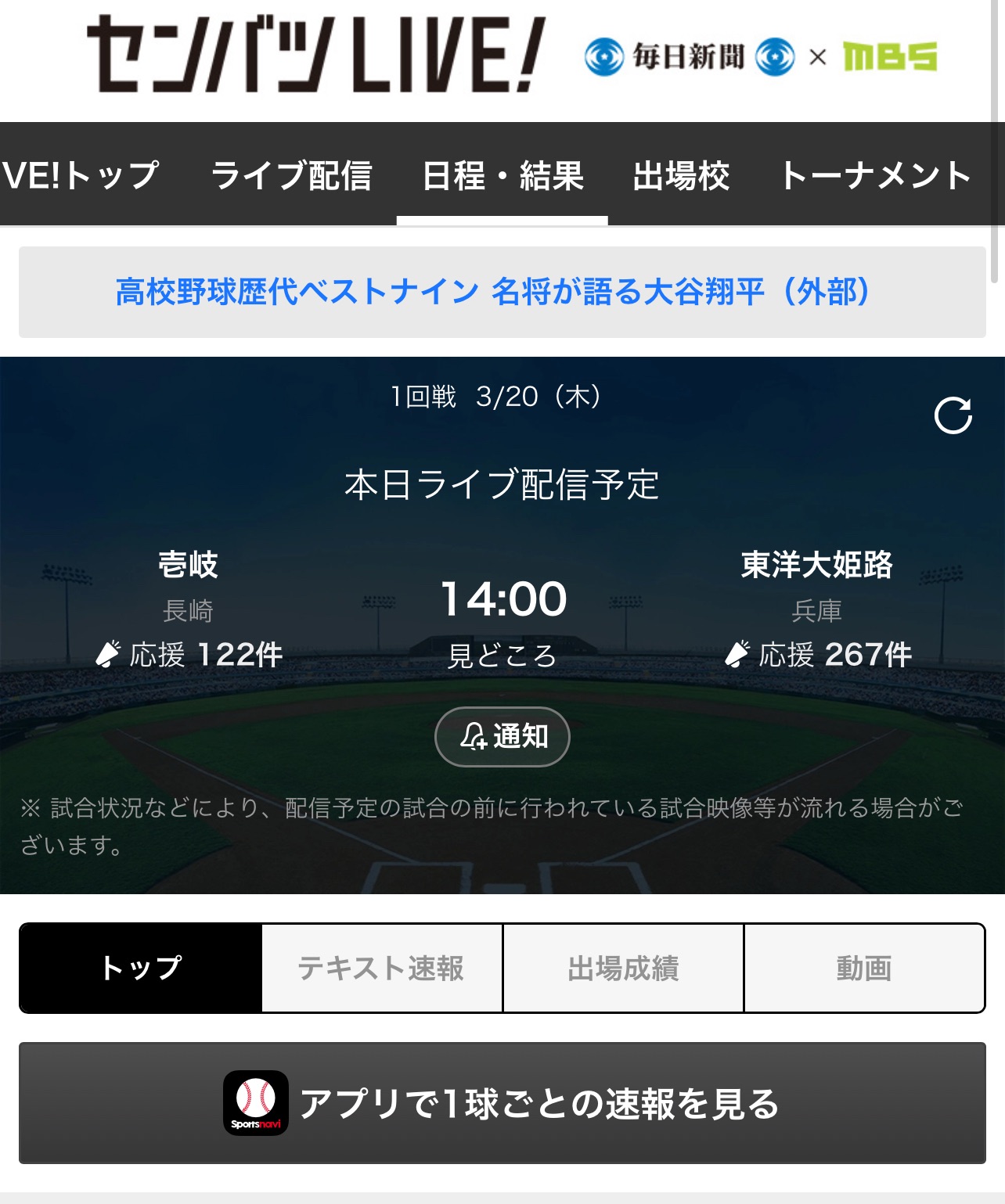Open the LIVE!トップ navigation tab
Viewport: 1005px width, 1204px height.
(80, 175)
